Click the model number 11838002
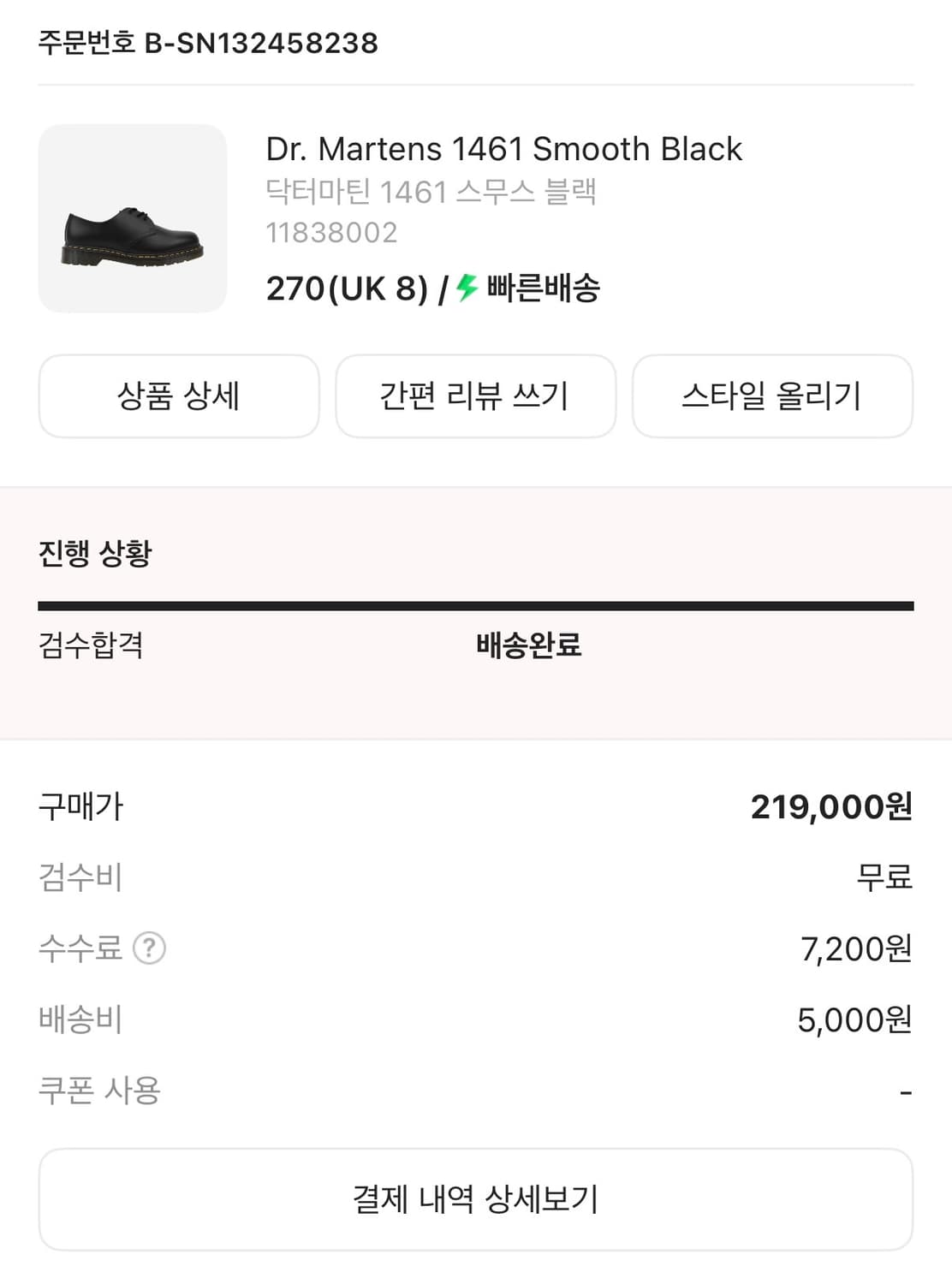The width and height of the screenshot is (952, 1284). tap(332, 231)
